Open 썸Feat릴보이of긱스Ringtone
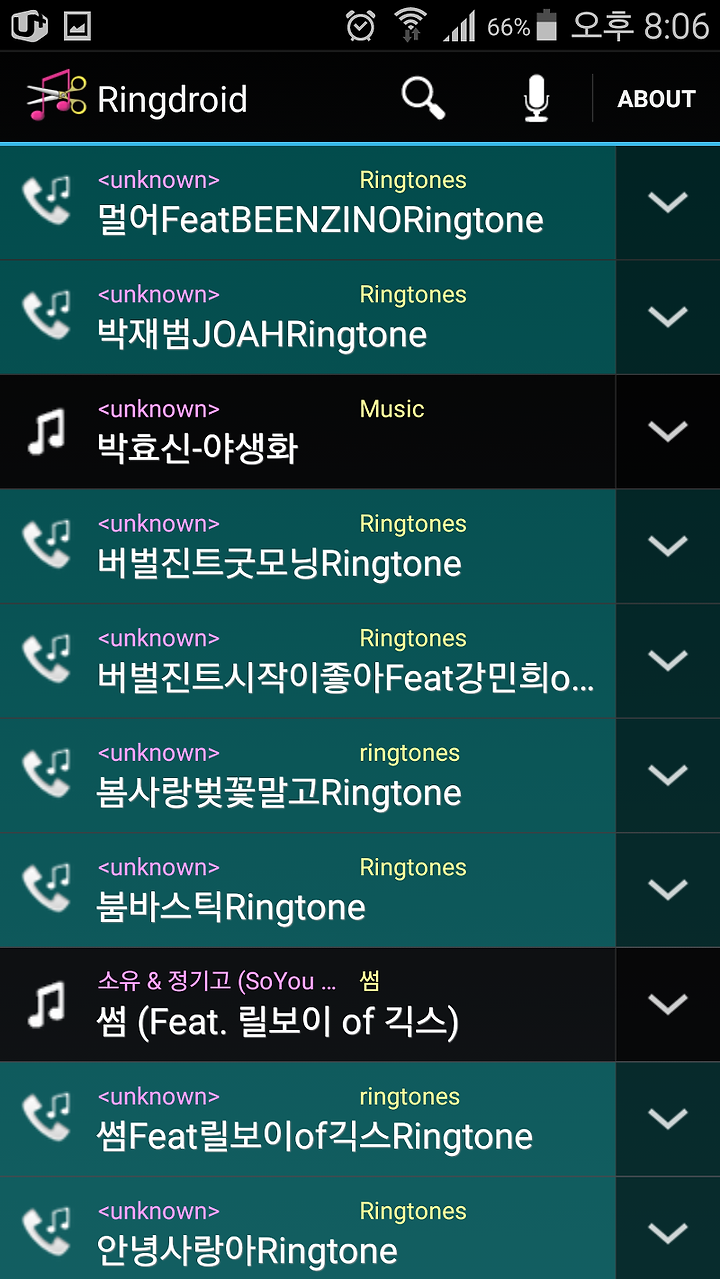Screen dimensions: 720x1279 307,1119
